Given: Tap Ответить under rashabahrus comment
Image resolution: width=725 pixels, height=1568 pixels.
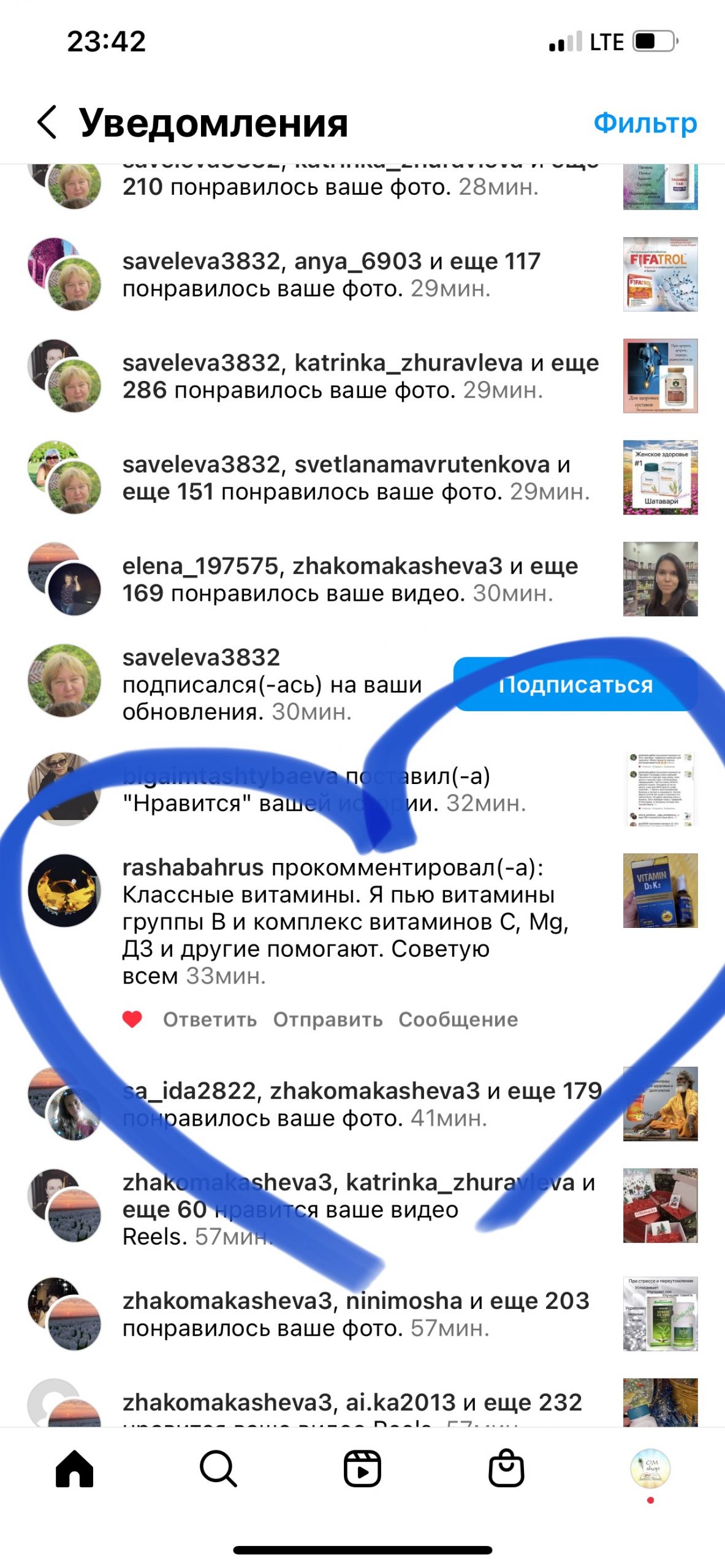Looking at the screenshot, I should (210, 1019).
